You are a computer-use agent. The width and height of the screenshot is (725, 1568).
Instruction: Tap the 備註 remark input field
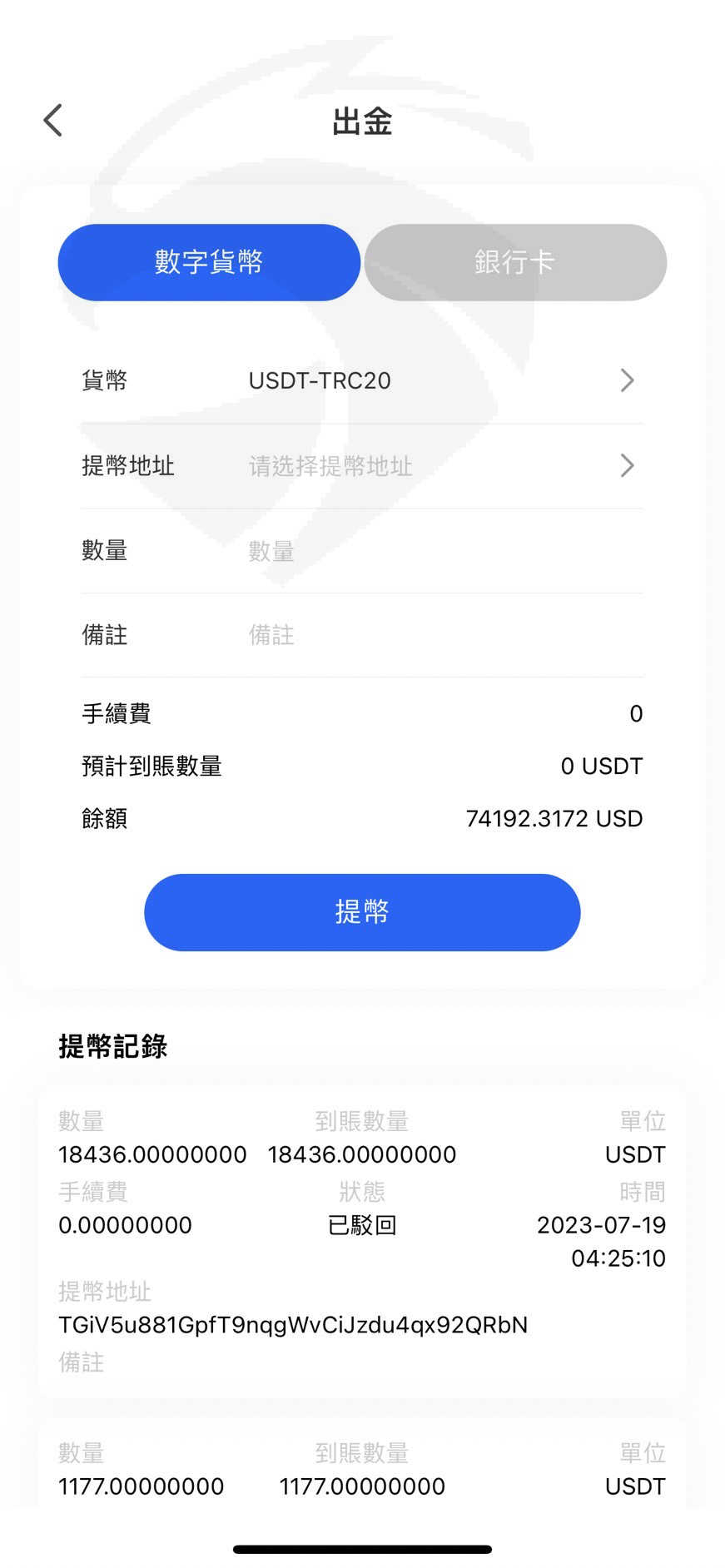445,635
